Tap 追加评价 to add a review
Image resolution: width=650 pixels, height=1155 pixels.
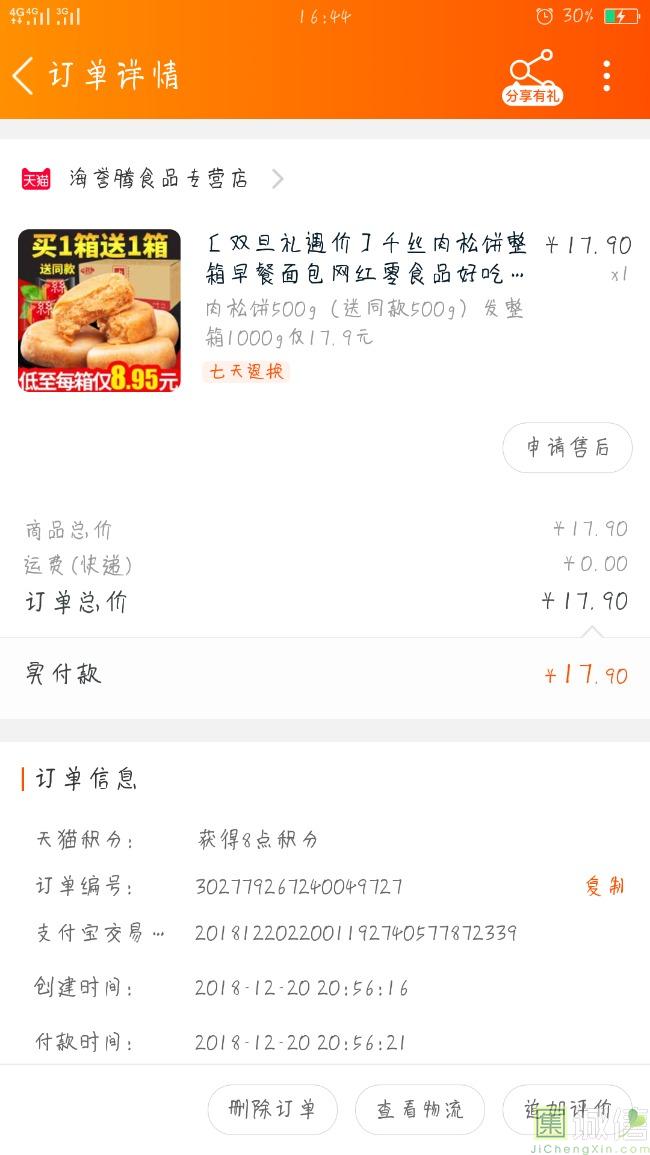pos(567,1109)
